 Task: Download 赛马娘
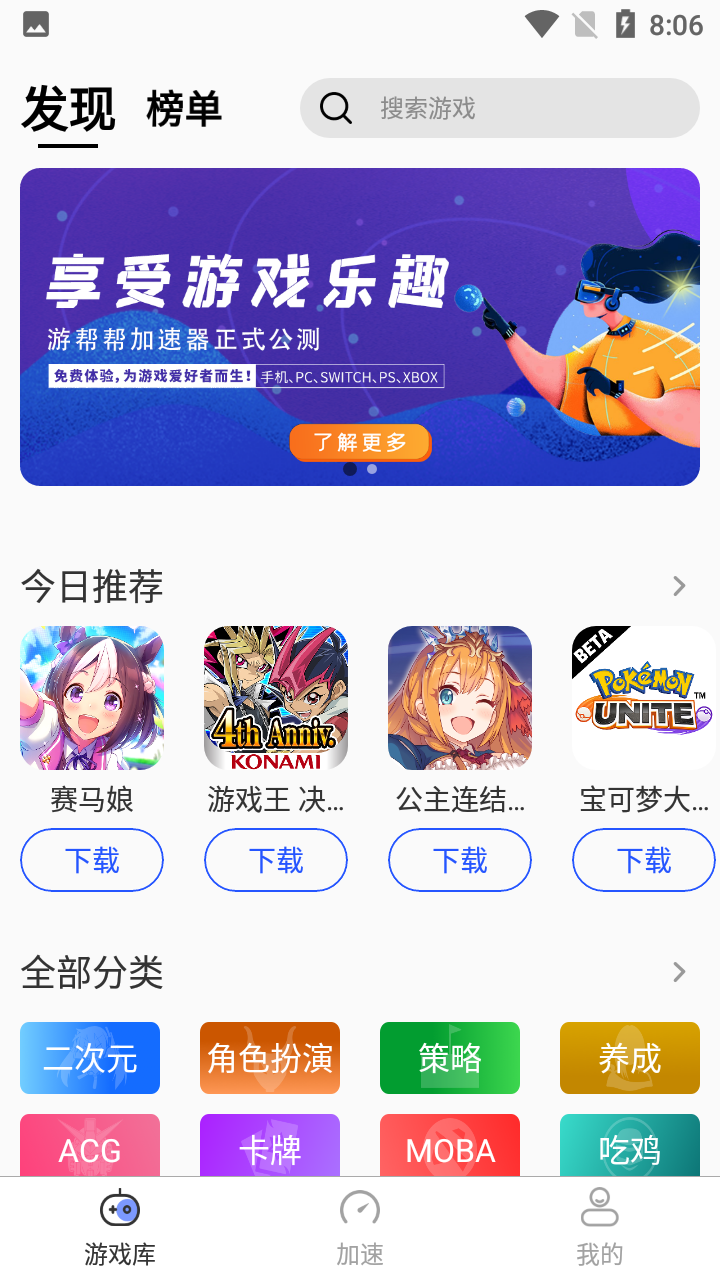pyautogui.click(x=92, y=860)
